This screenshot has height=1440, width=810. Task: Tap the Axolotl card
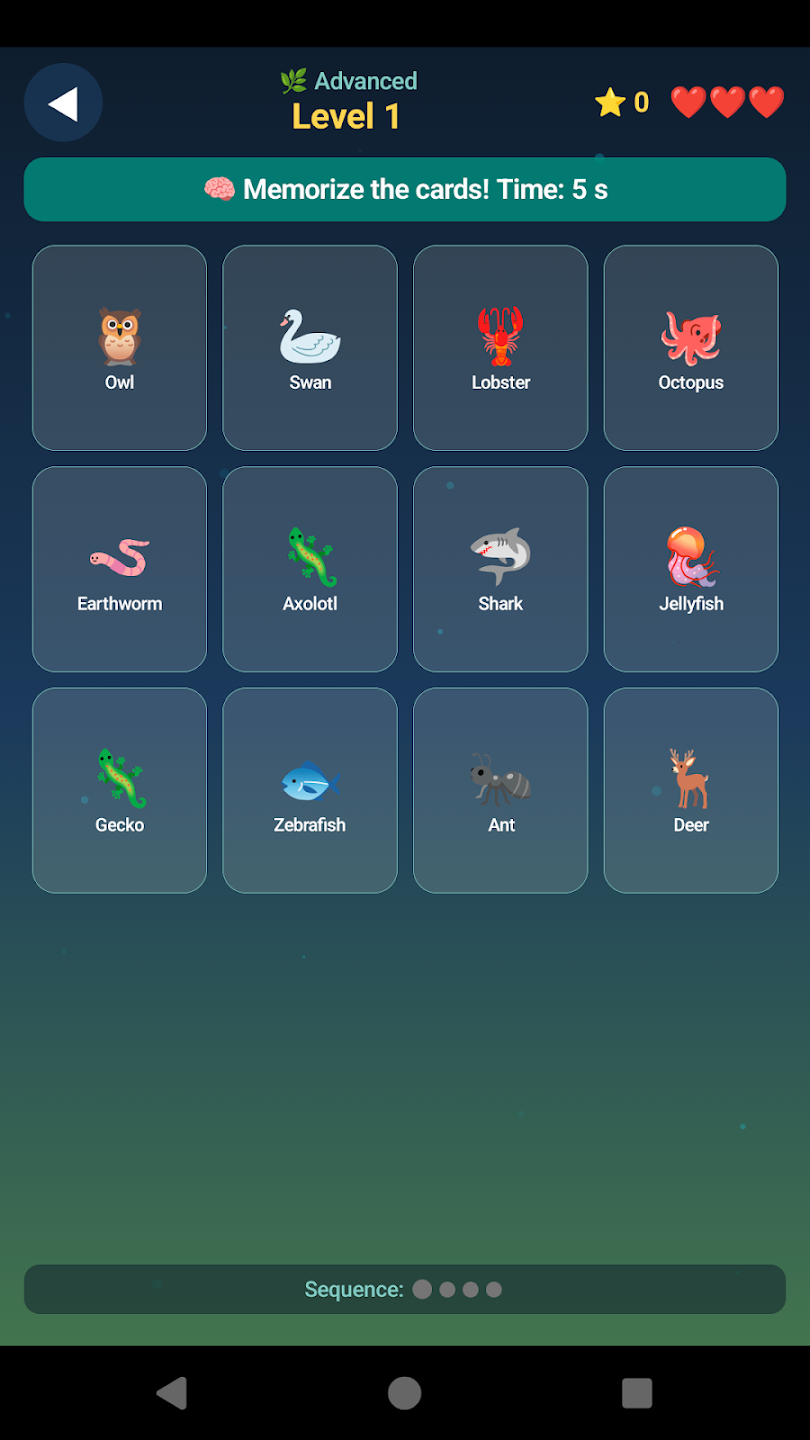(310, 569)
